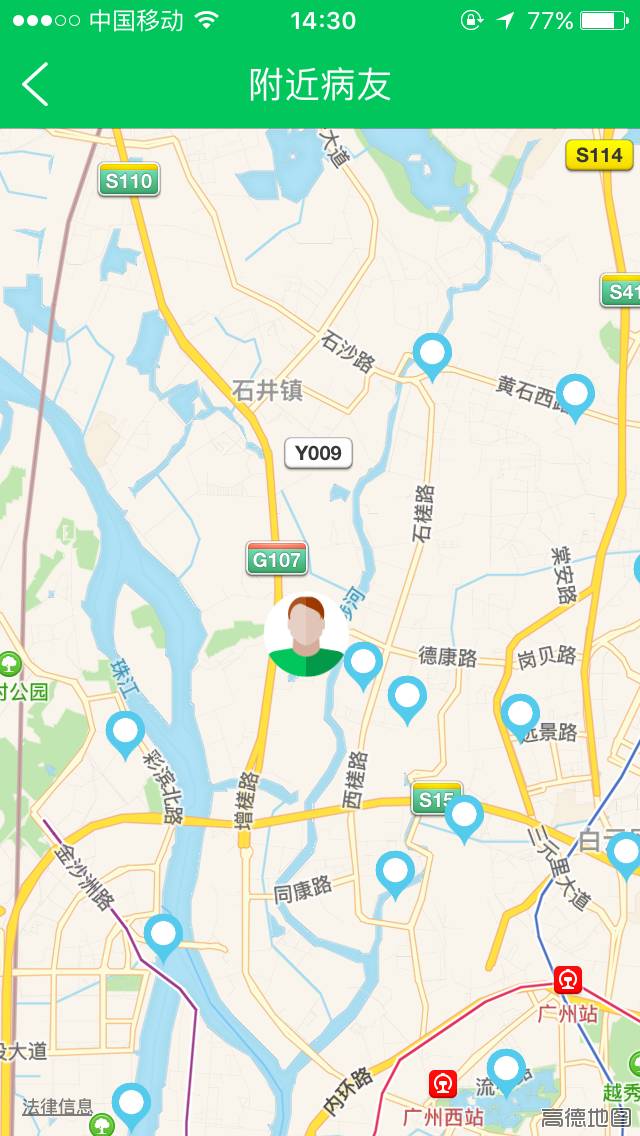This screenshot has height=1136, width=640.
Task: Open the pin next to the S15 badge
Action: [464, 816]
